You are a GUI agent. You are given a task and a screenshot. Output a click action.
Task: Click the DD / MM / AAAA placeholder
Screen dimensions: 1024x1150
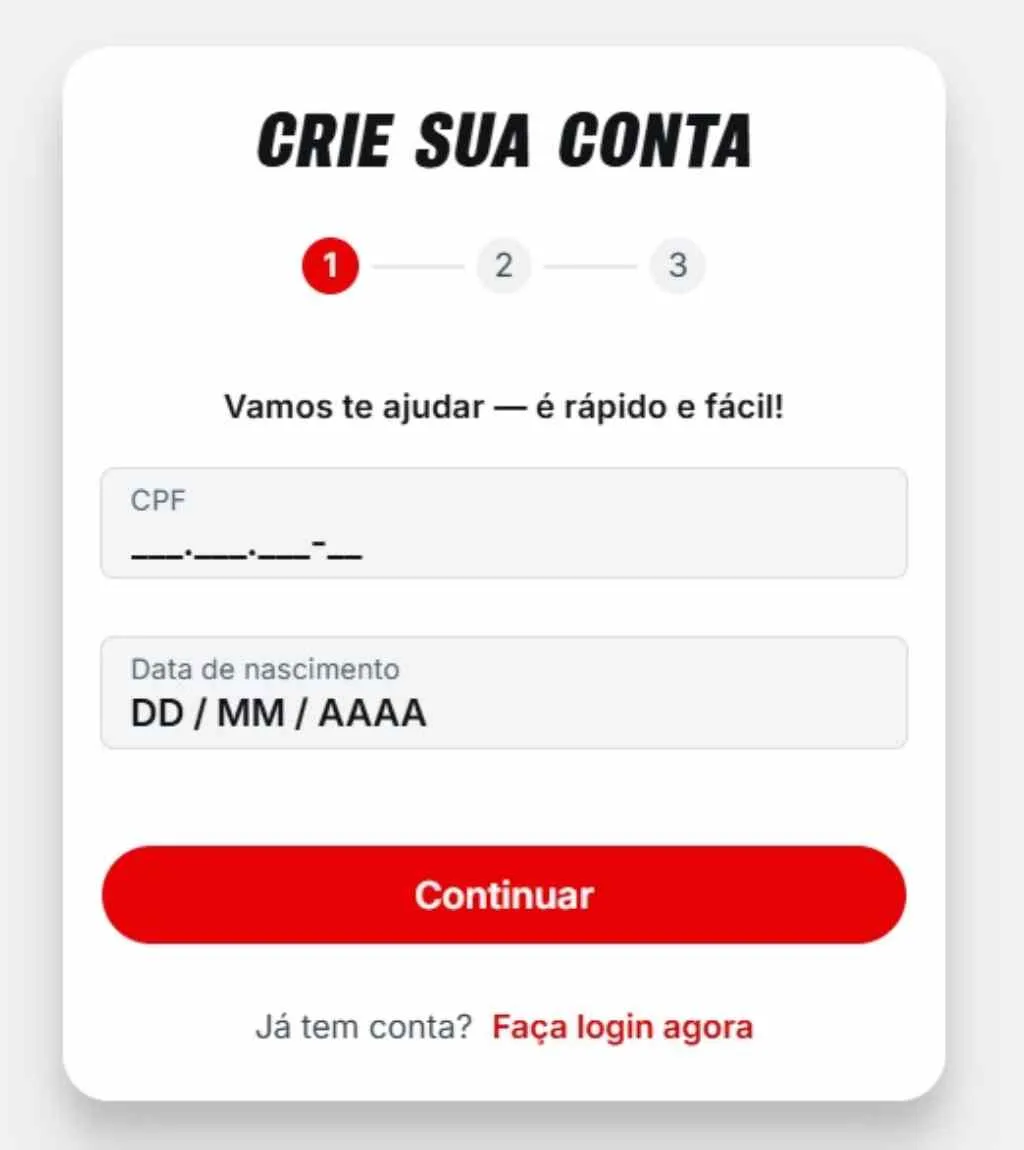278,712
